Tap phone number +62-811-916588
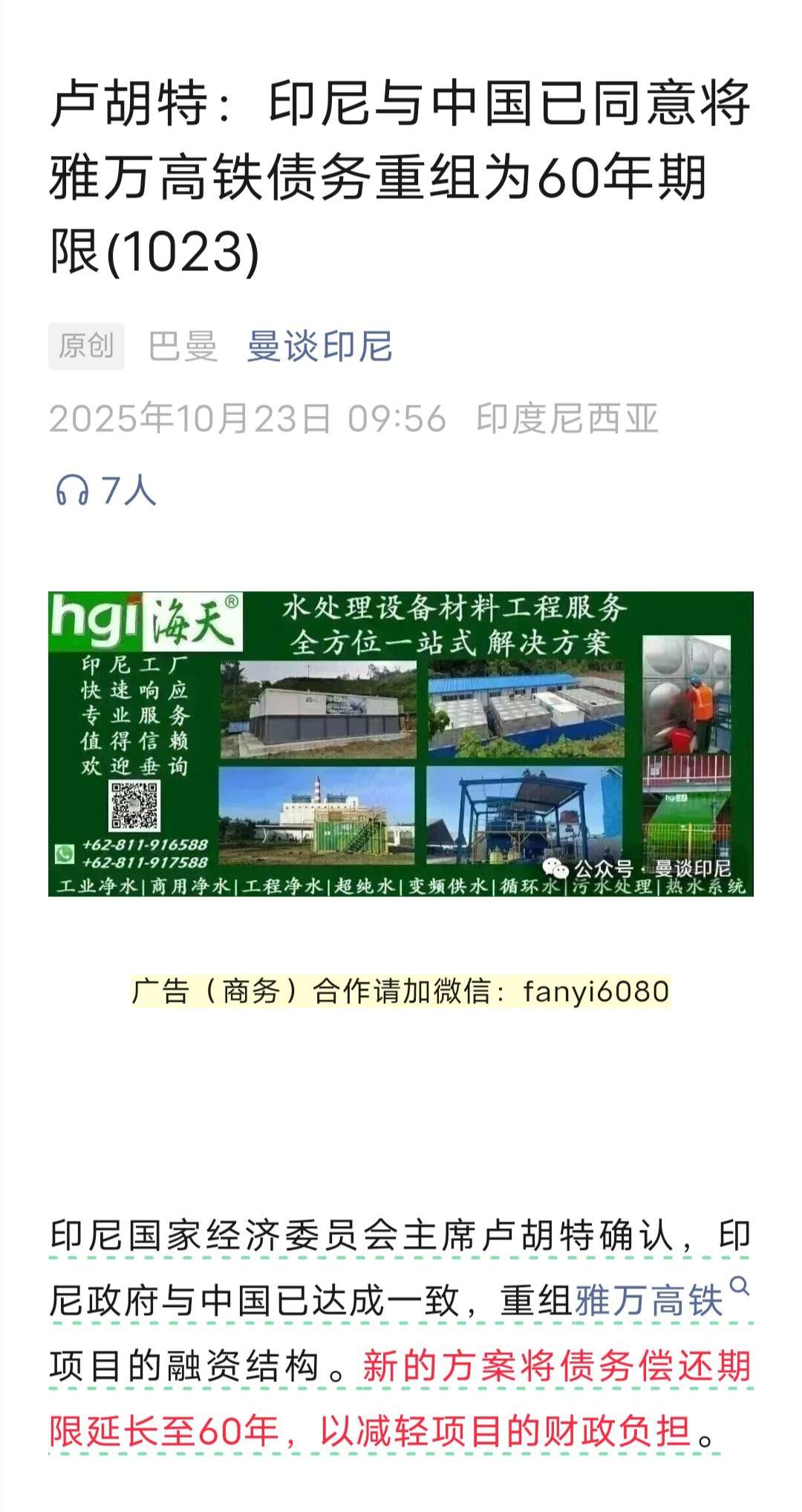The image size is (802, 1512). [x=145, y=844]
